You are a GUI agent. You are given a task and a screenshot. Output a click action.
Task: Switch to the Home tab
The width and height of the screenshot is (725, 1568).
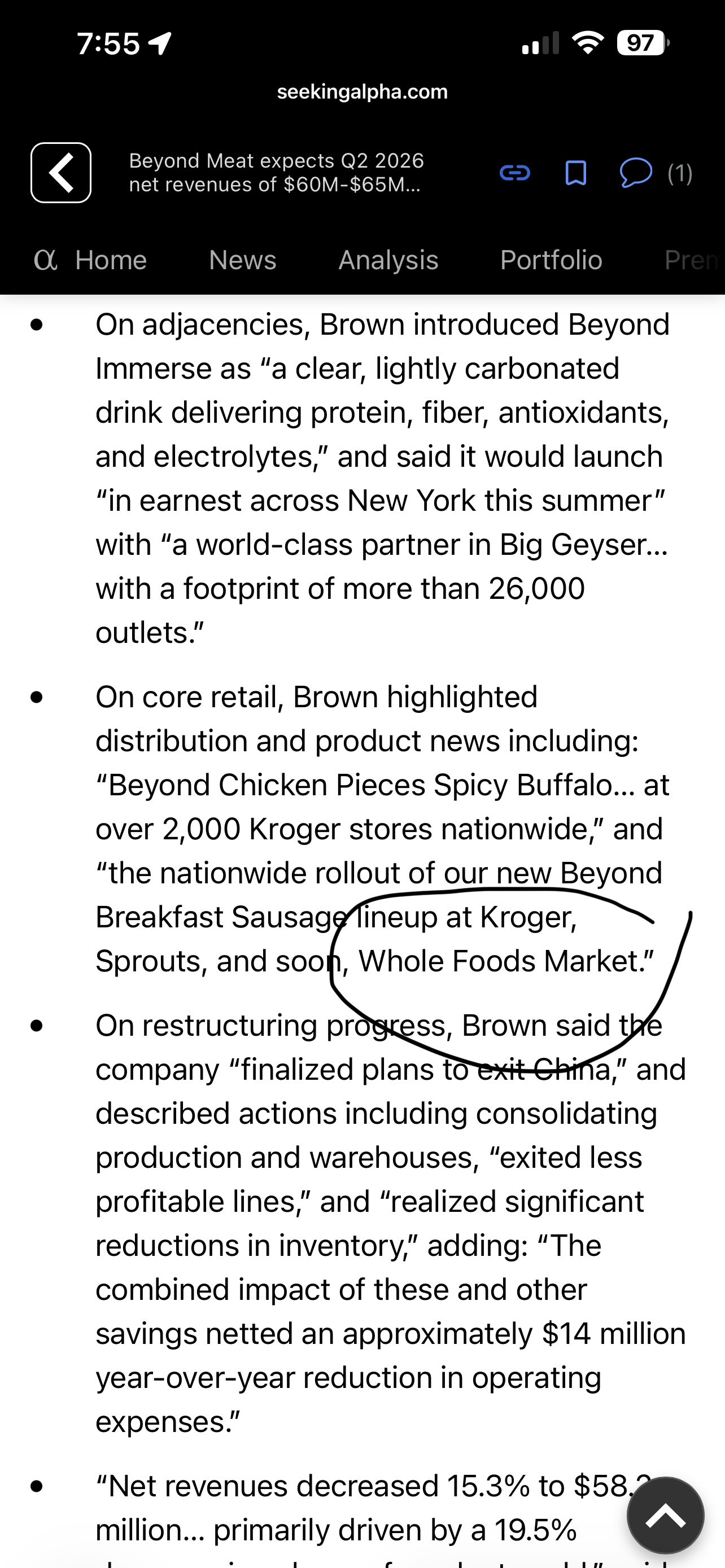(91, 260)
